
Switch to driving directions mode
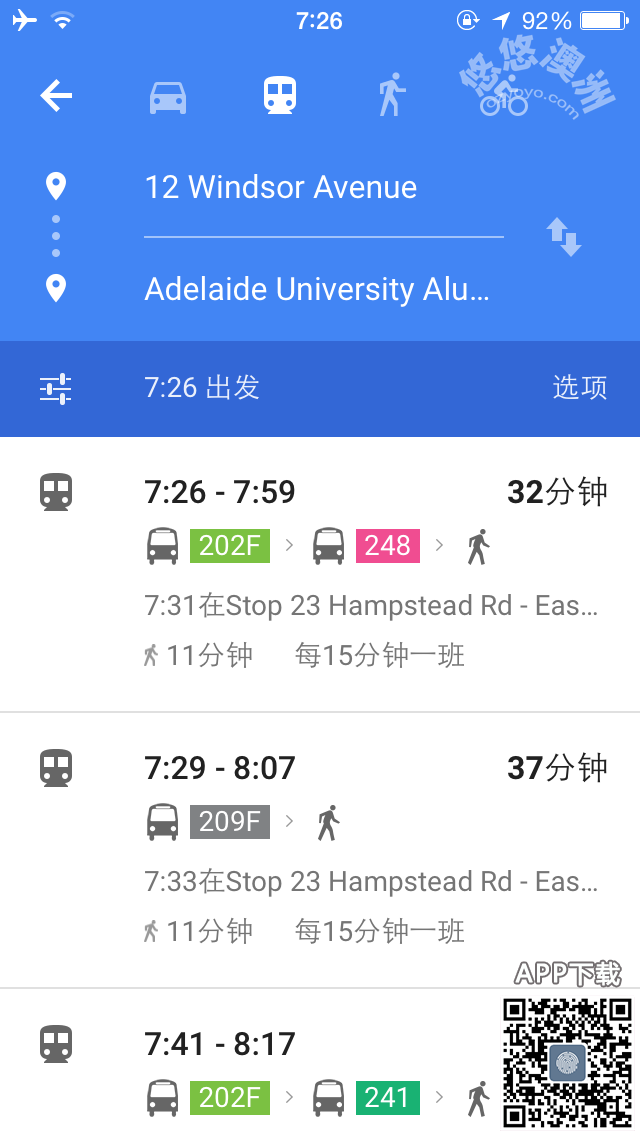[168, 96]
